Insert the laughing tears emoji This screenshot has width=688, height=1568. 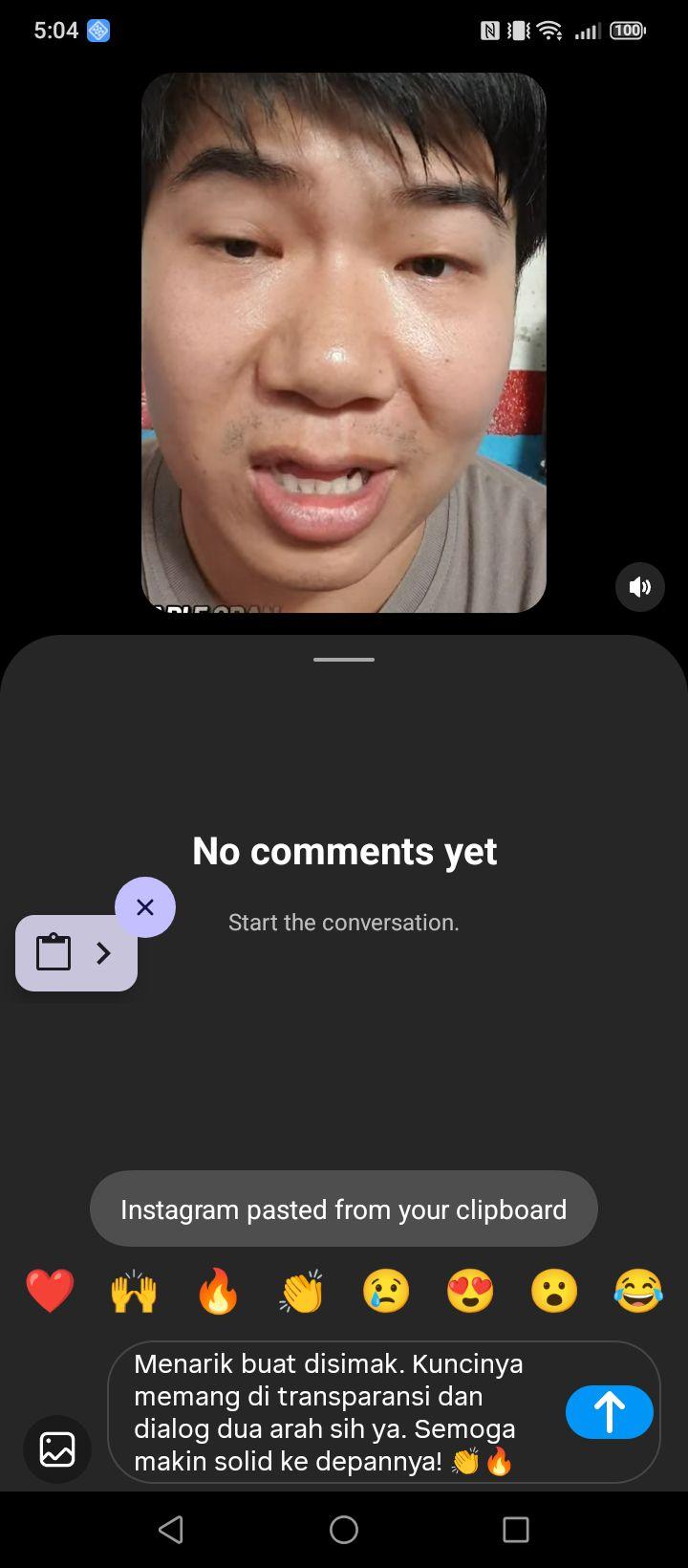click(638, 1291)
